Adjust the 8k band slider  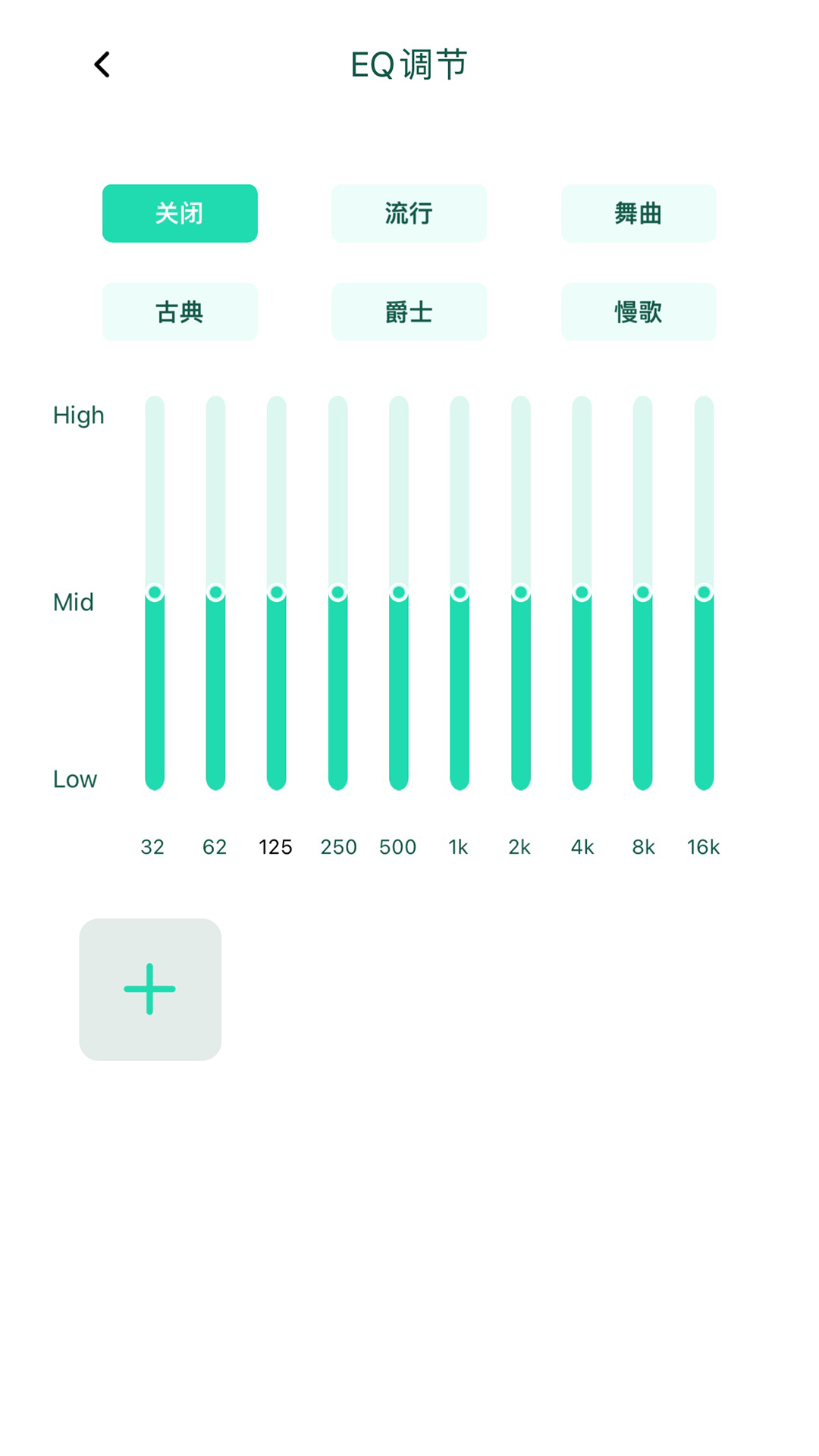coord(643,592)
